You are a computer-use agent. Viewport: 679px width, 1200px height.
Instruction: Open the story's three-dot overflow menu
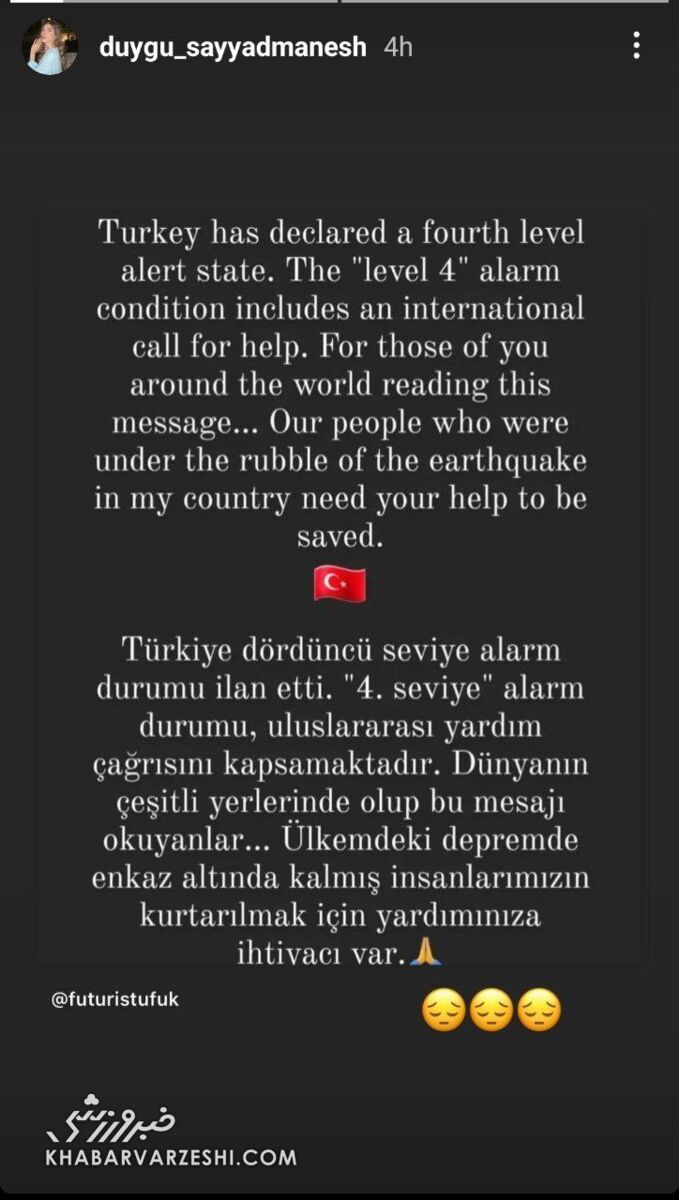tap(636, 45)
